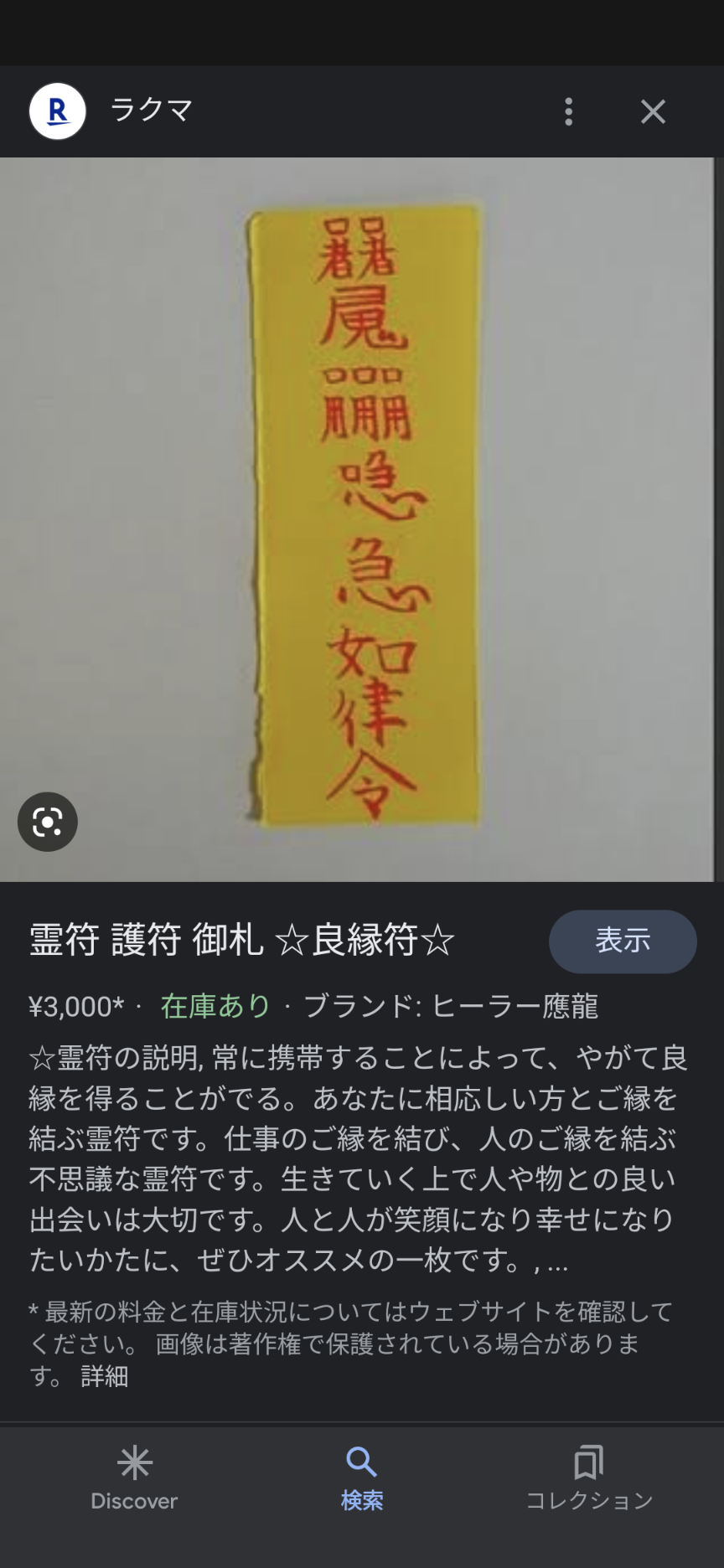
Task: Open the コレクション tab
Action: pos(589,1479)
